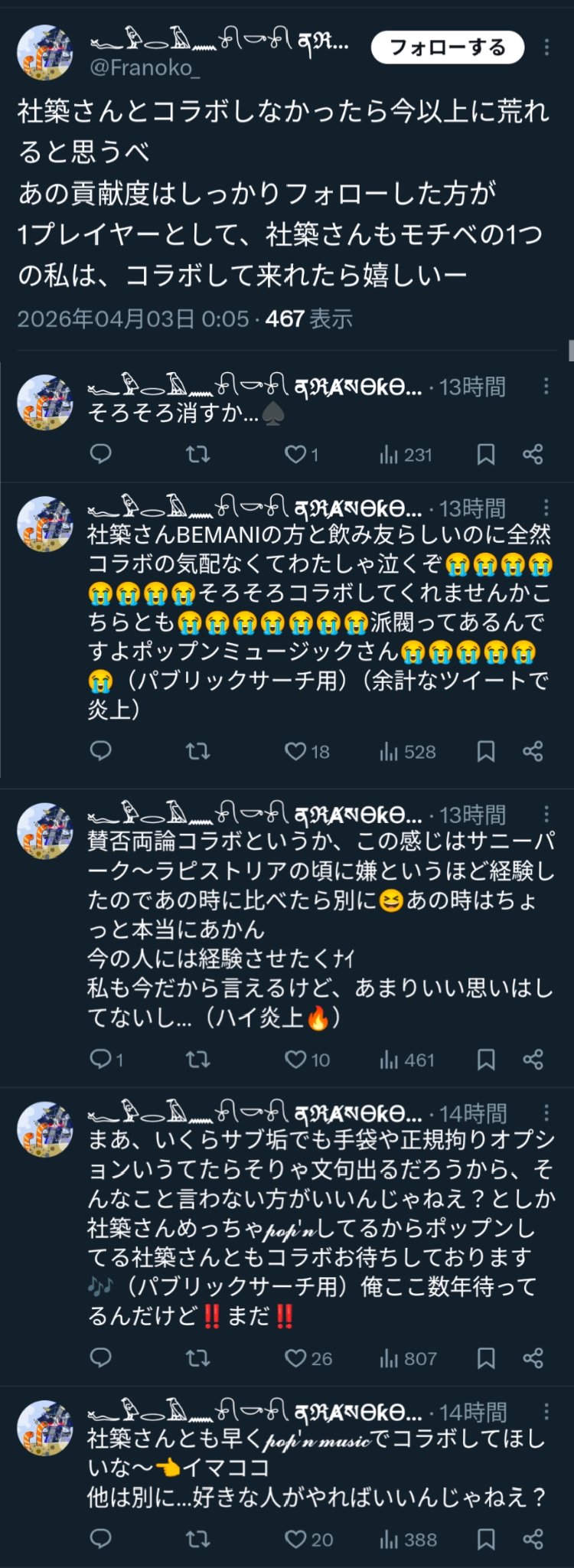Open overflow menu on the main post
Viewport: 574px width, 1568px height.
(x=546, y=47)
